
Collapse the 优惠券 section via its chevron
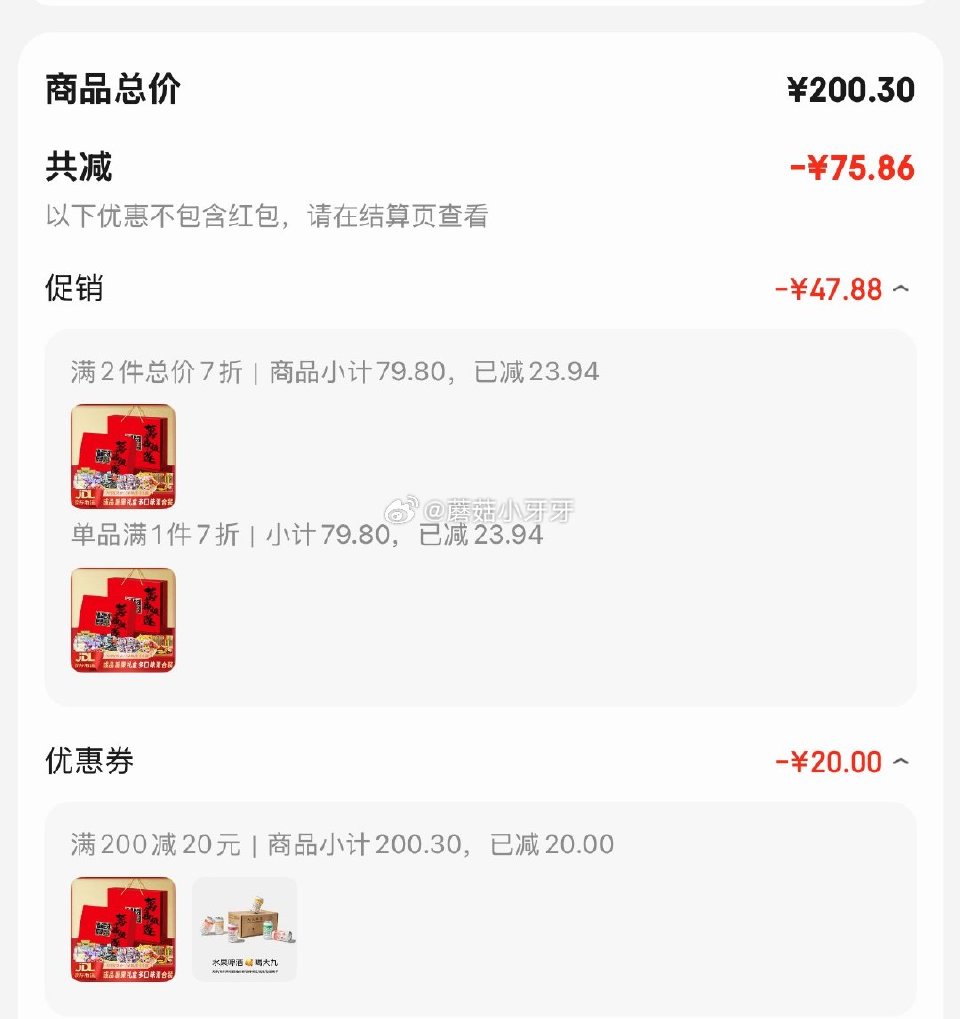click(x=903, y=761)
